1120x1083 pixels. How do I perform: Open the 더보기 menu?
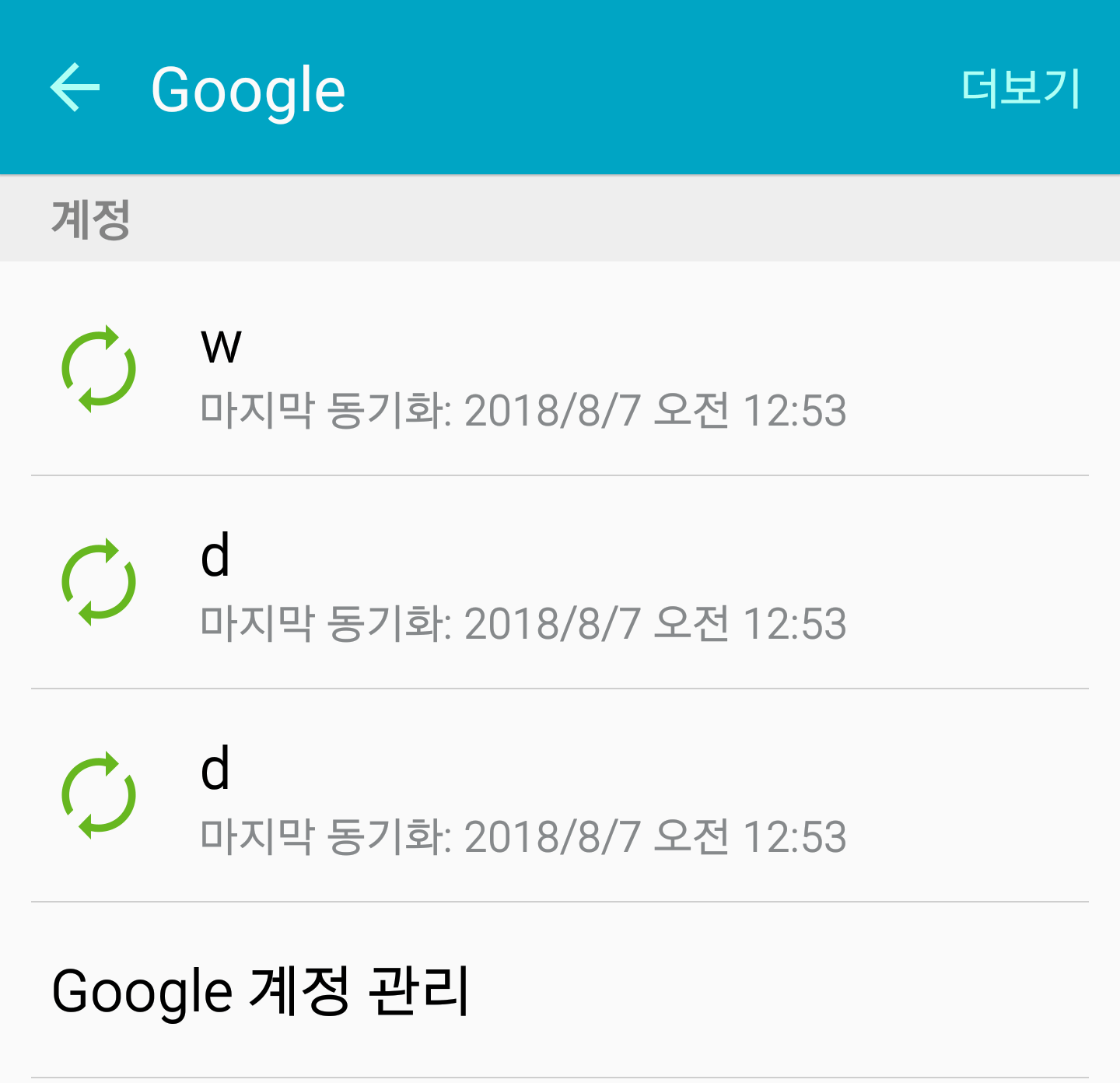click(x=1020, y=87)
